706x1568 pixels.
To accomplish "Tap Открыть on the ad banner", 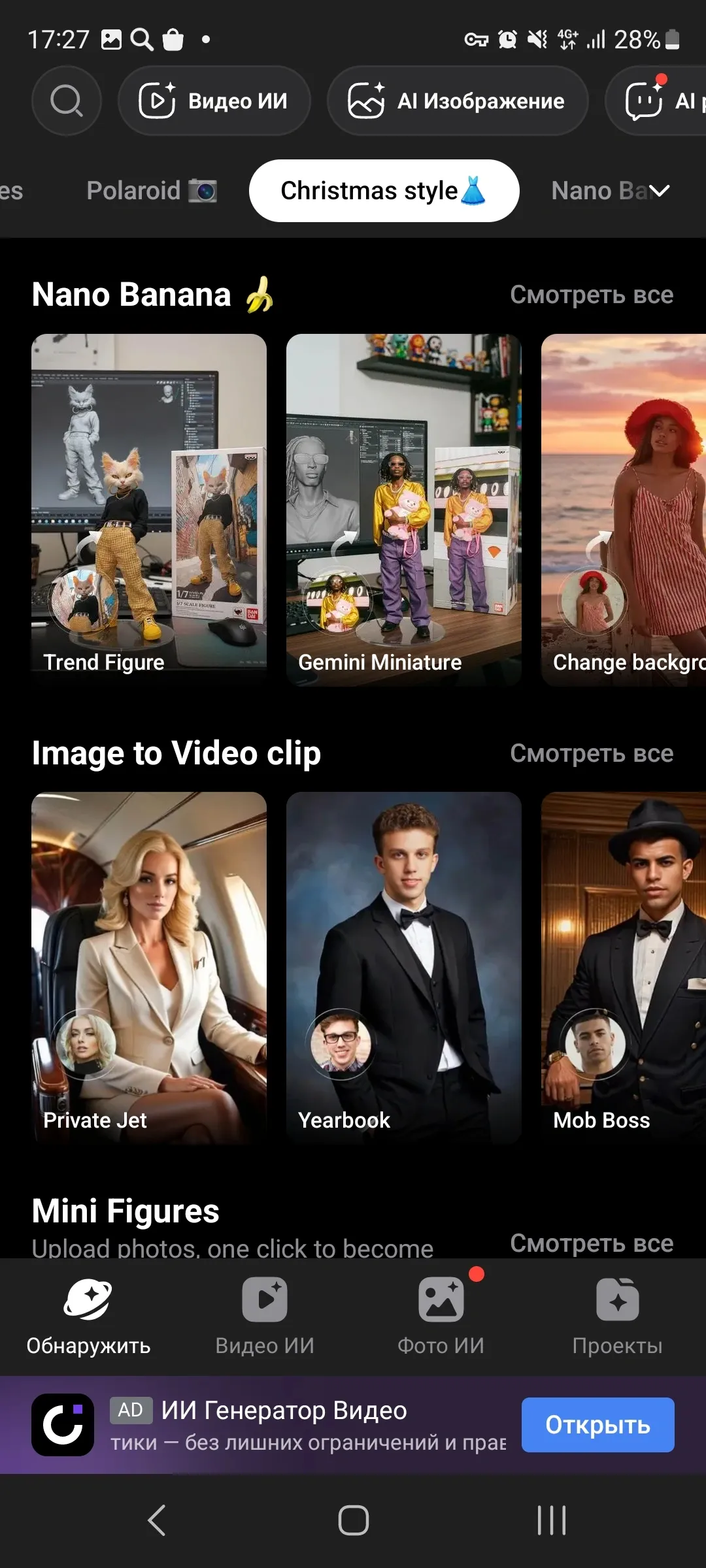I will coord(597,1425).
